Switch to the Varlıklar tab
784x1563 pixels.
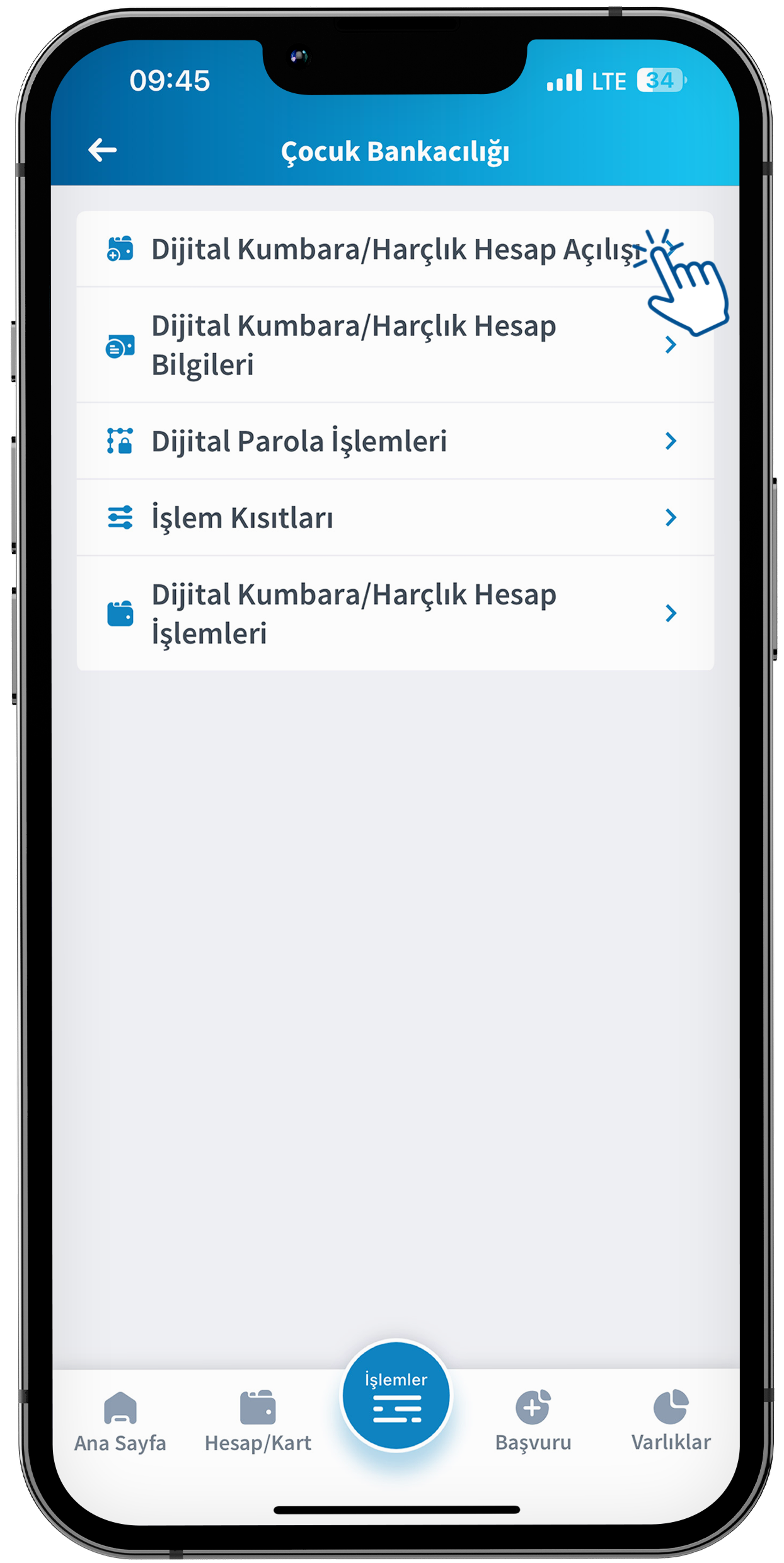tap(671, 1421)
